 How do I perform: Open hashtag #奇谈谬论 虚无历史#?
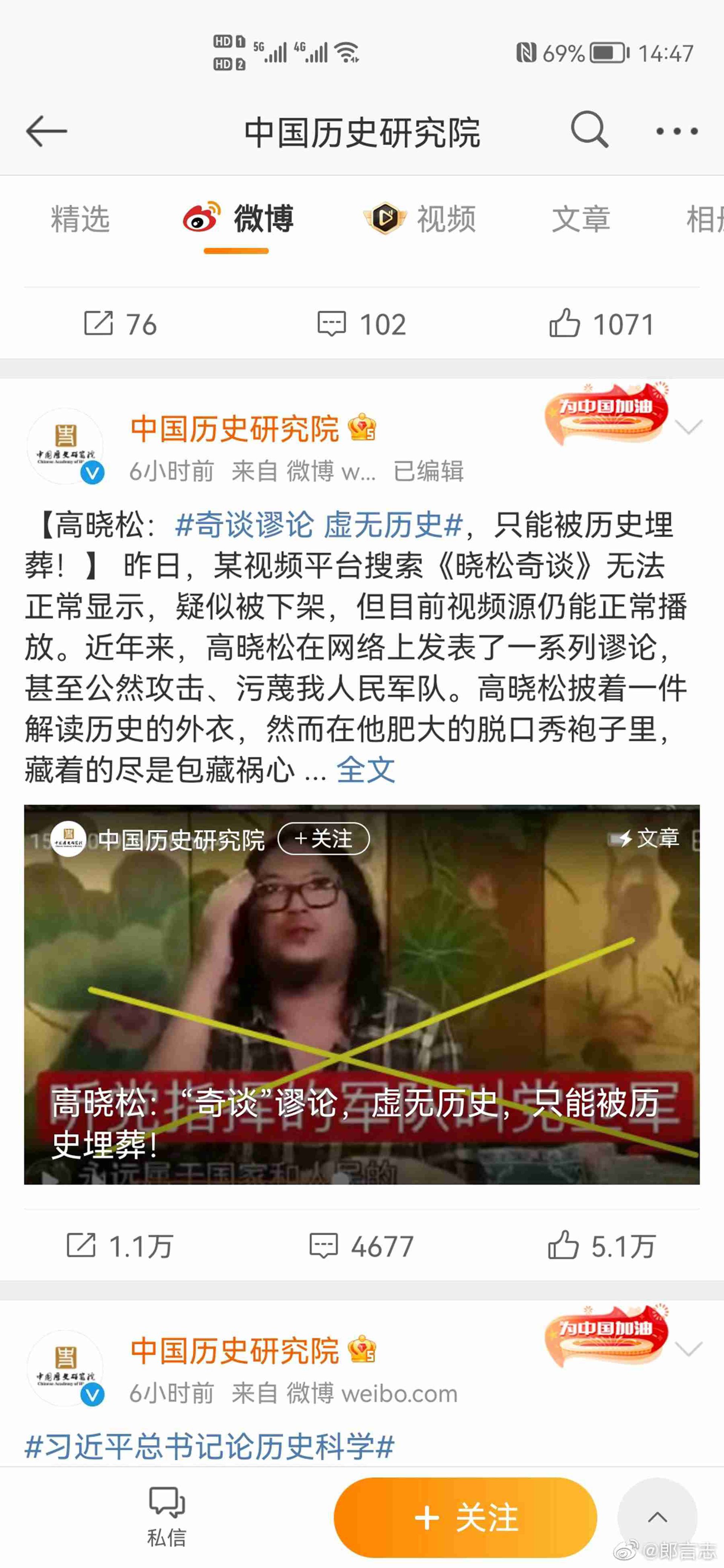point(319,525)
